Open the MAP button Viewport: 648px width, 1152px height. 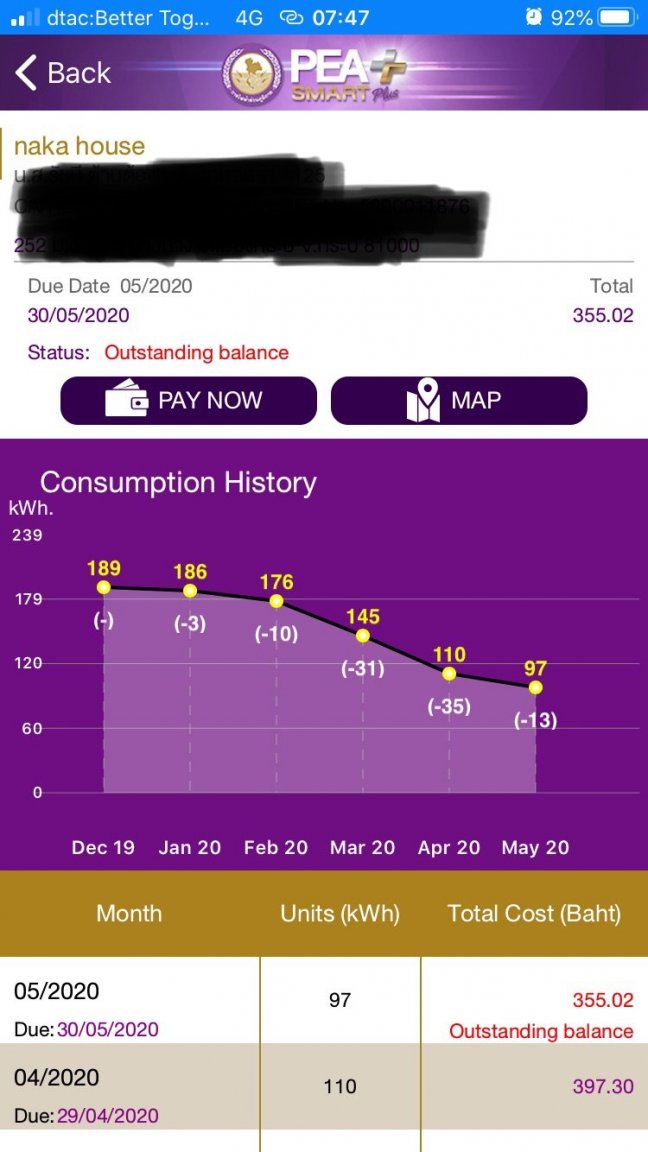coord(458,401)
